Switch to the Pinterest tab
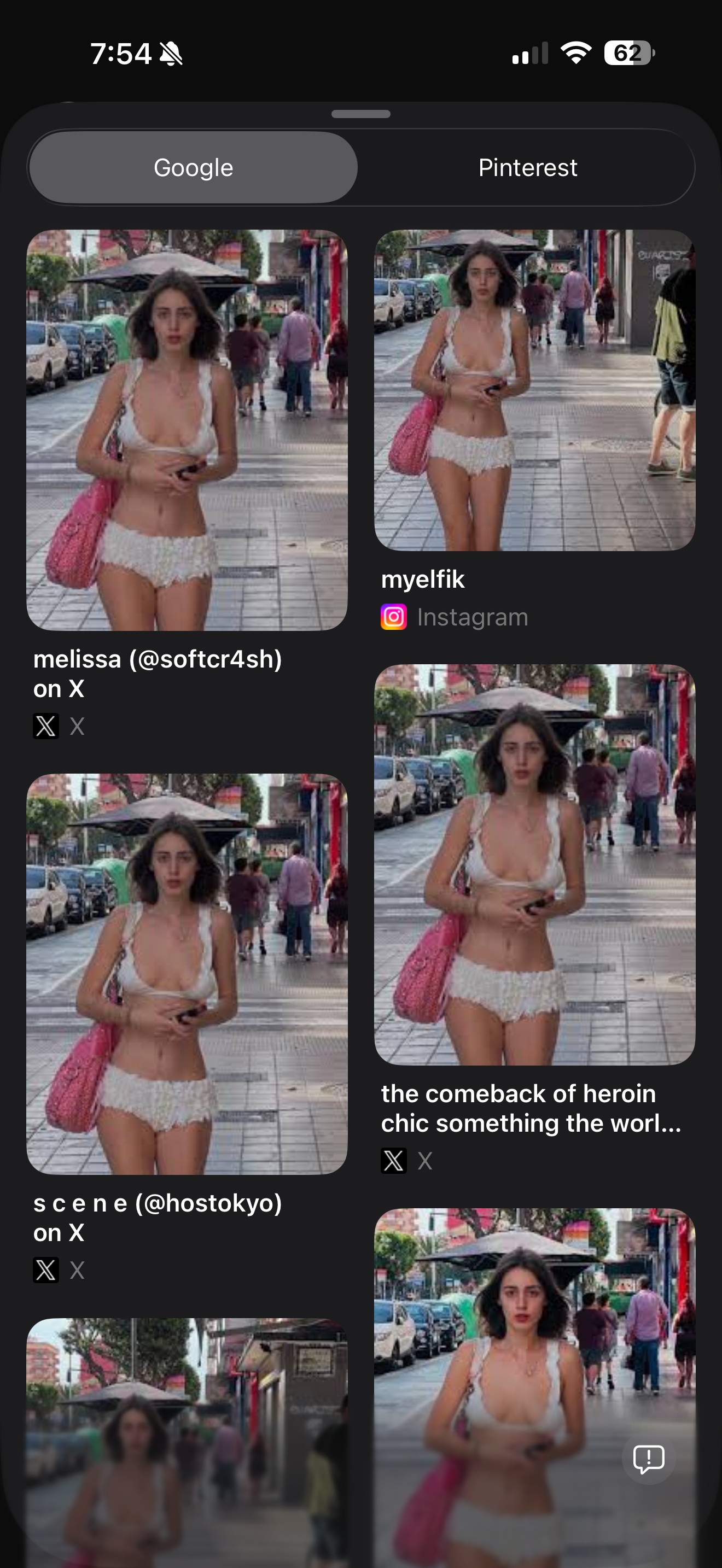Screen dimensions: 722x1568 click(x=527, y=167)
